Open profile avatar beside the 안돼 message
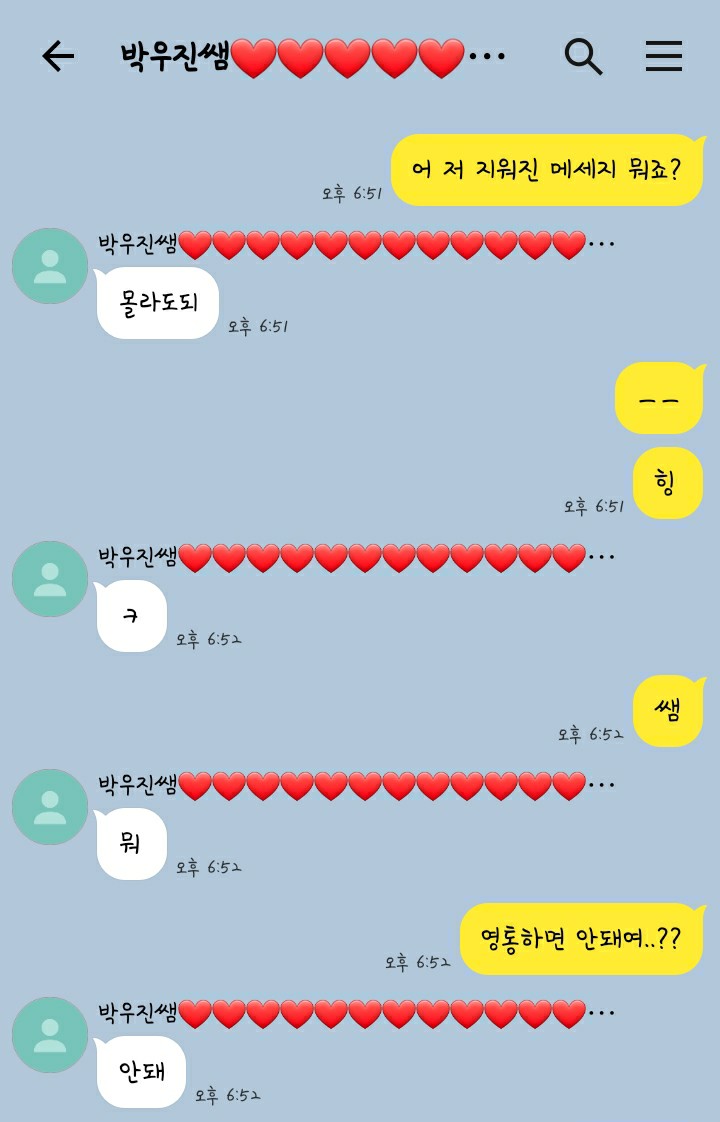 pos(50,1035)
